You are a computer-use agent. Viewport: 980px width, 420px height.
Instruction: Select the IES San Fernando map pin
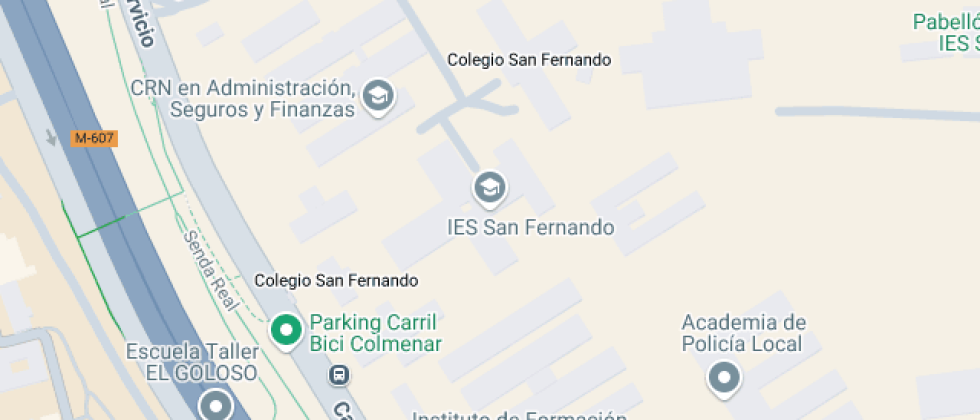[x=489, y=186]
